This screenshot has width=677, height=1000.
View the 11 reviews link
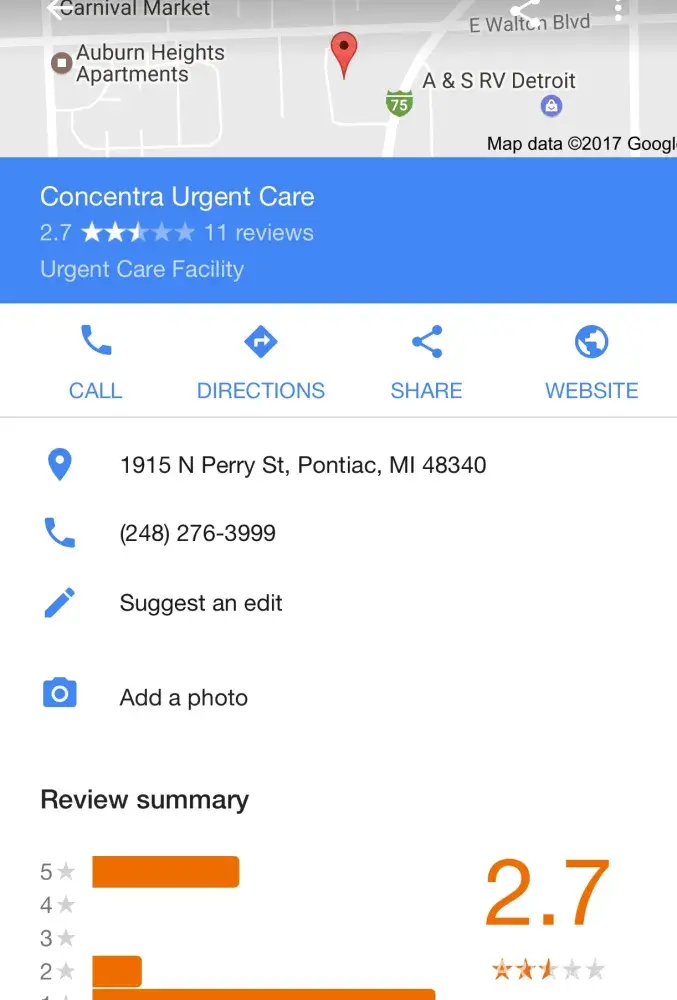[259, 233]
